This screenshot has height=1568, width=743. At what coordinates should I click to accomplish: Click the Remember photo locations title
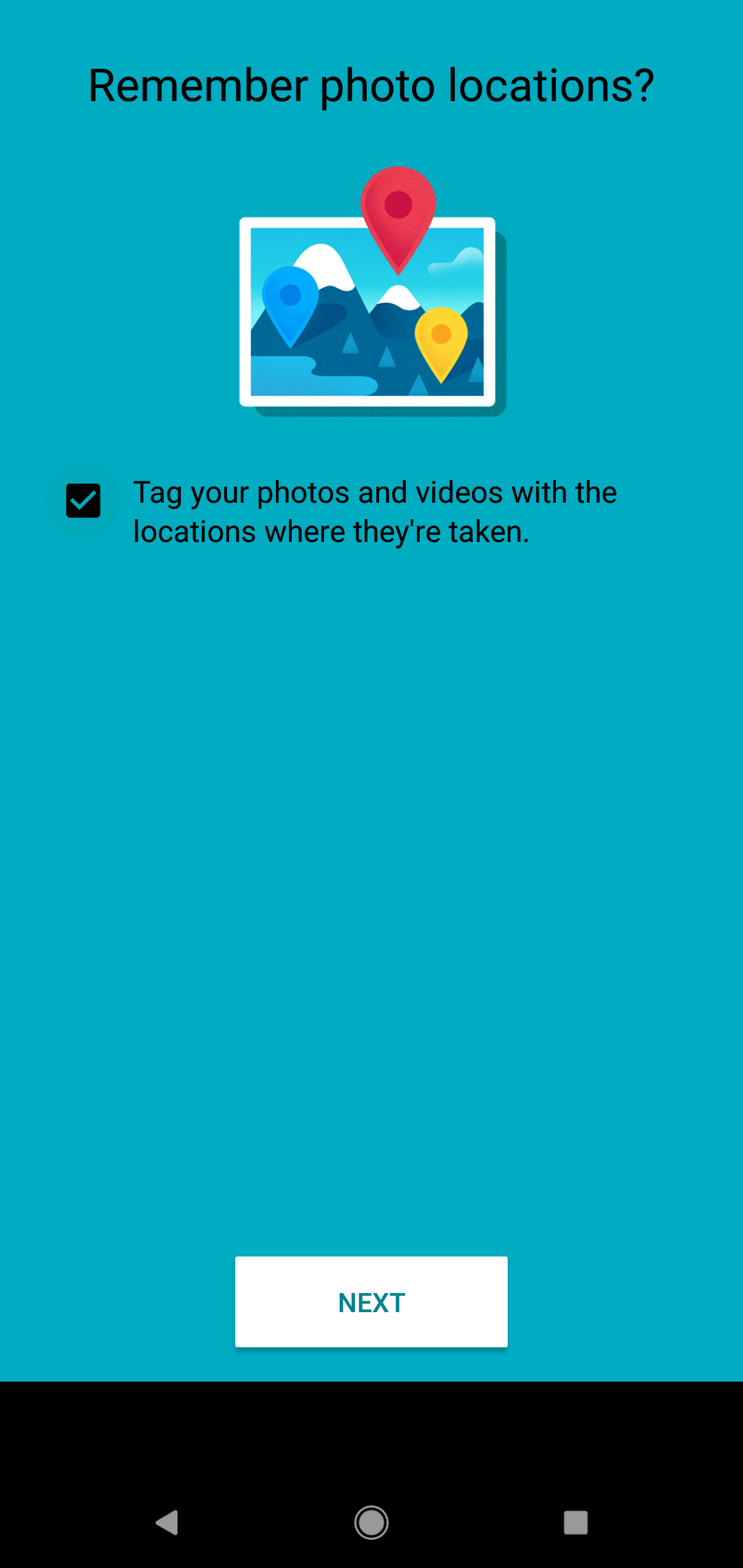(x=371, y=85)
